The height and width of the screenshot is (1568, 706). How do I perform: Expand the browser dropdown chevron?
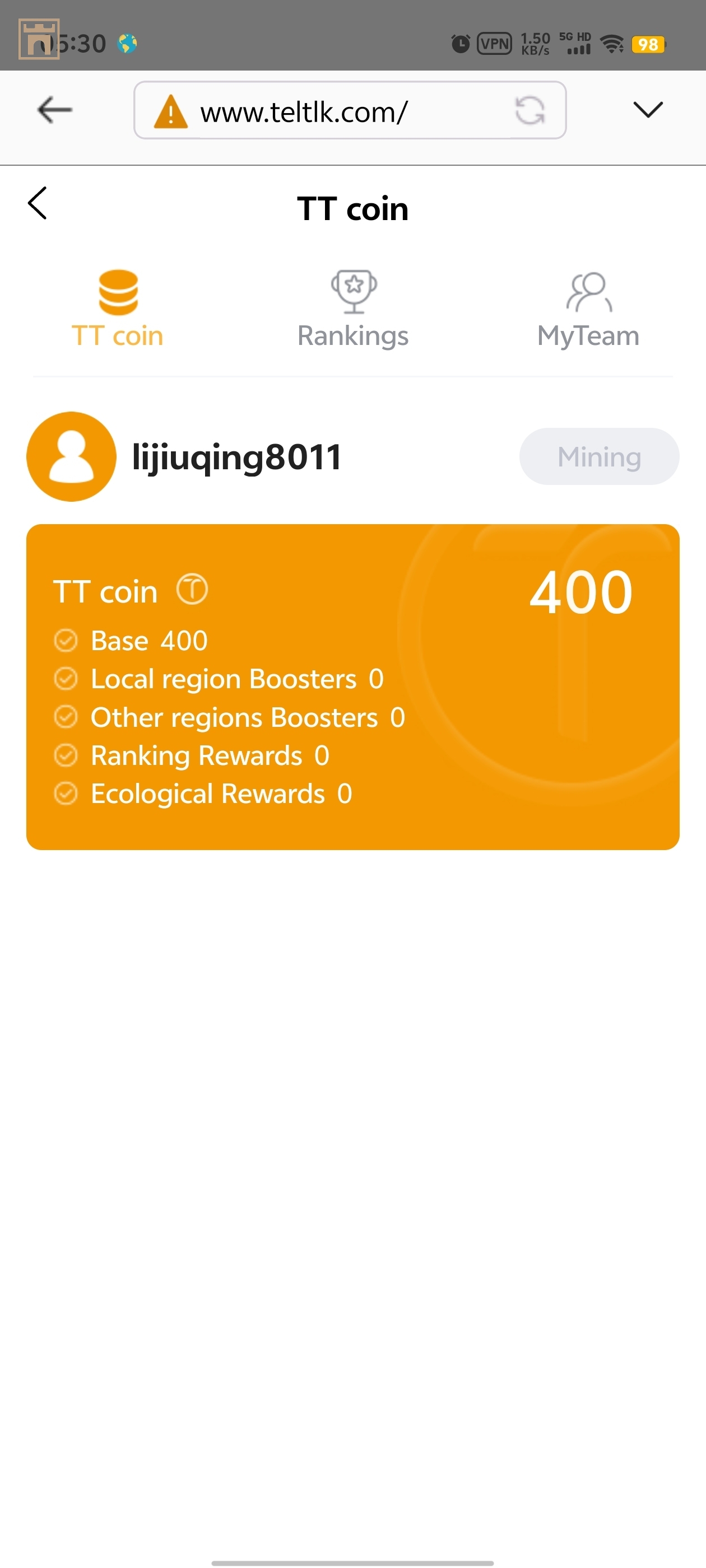click(648, 110)
